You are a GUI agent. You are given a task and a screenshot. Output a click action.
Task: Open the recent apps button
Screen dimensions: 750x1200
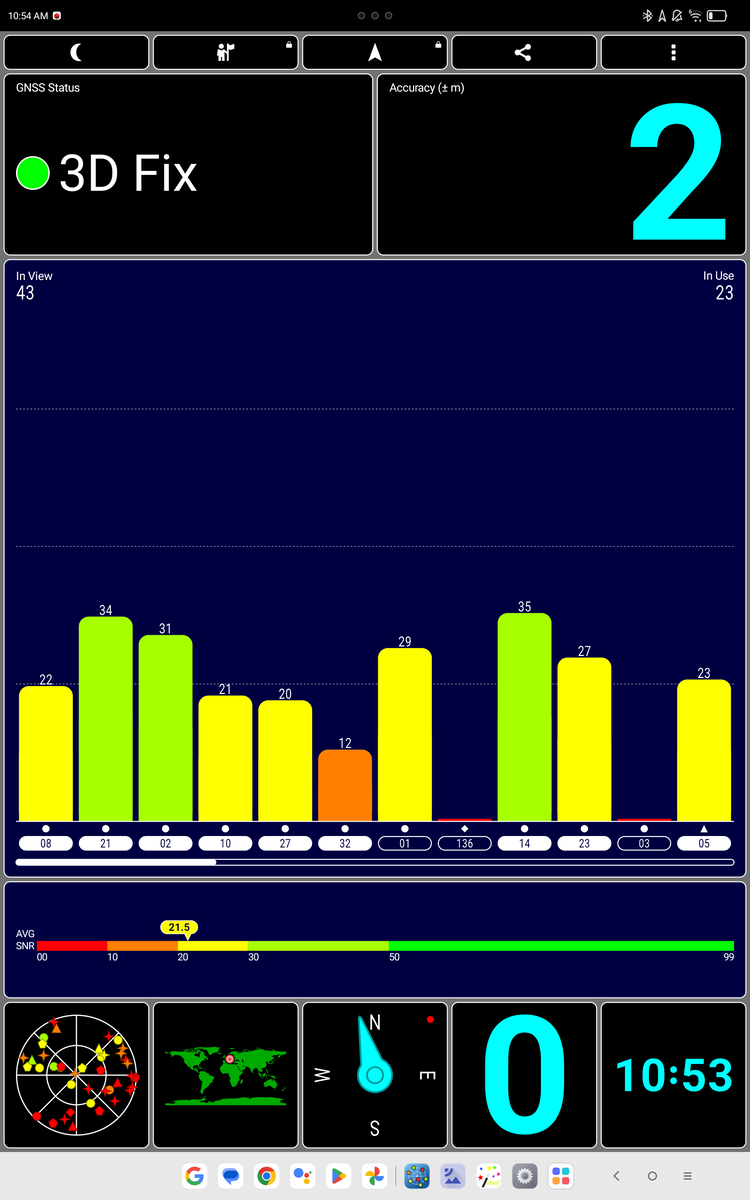(x=687, y=1176)
